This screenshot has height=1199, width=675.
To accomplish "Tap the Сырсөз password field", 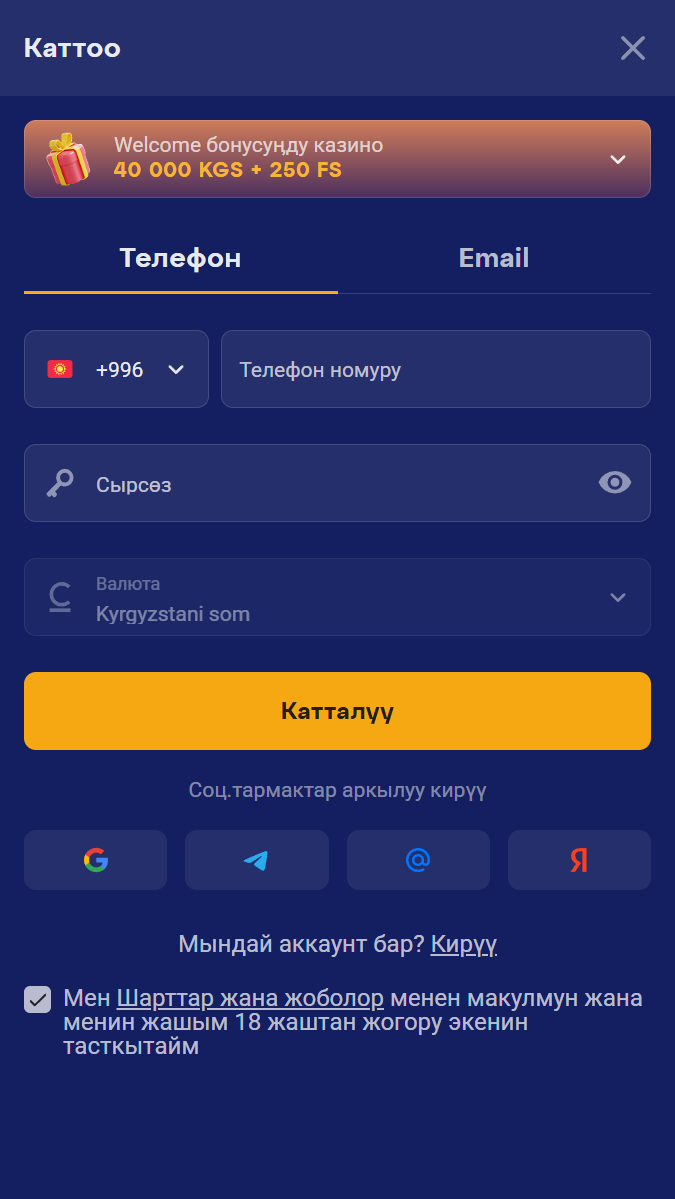I will (x=320, y=484).
